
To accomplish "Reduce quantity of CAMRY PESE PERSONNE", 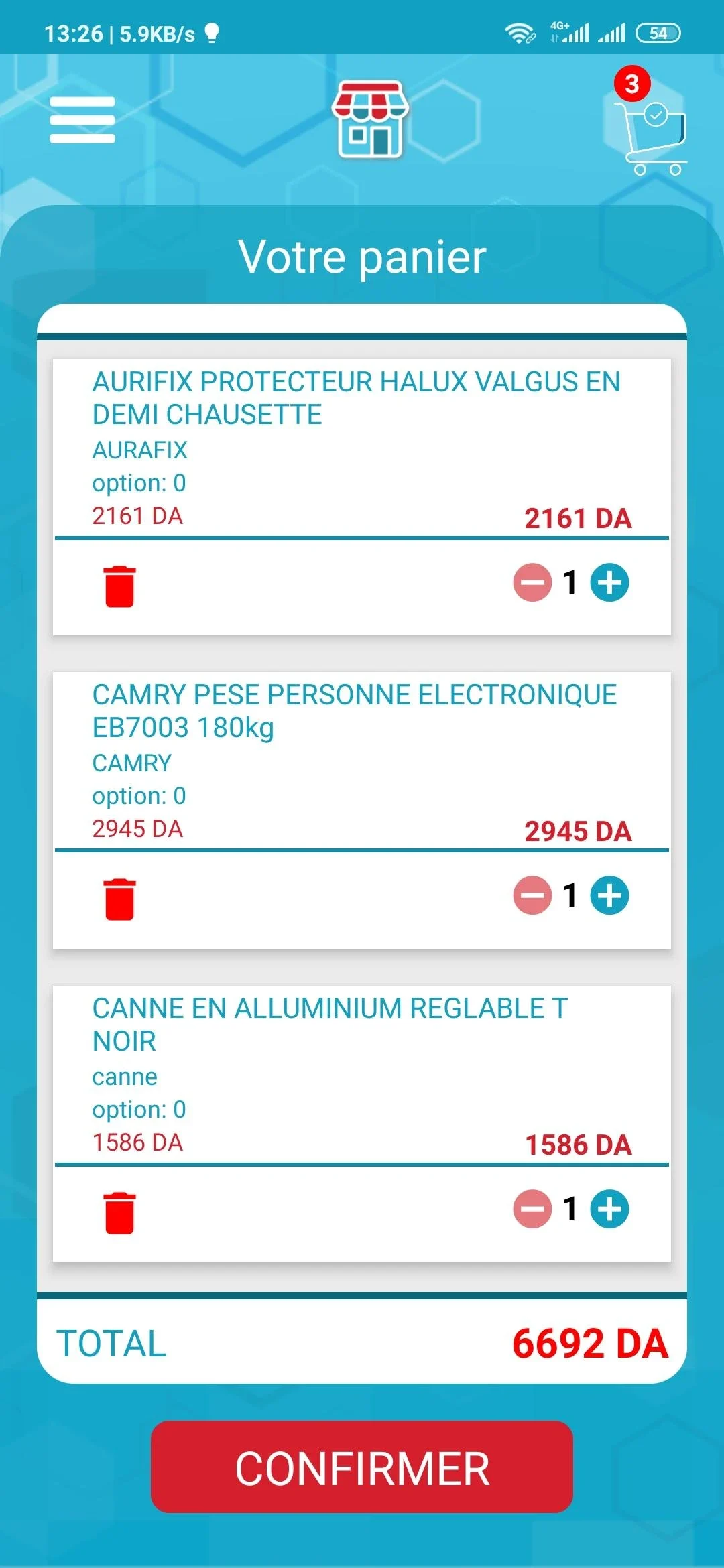I will point(532,895).
